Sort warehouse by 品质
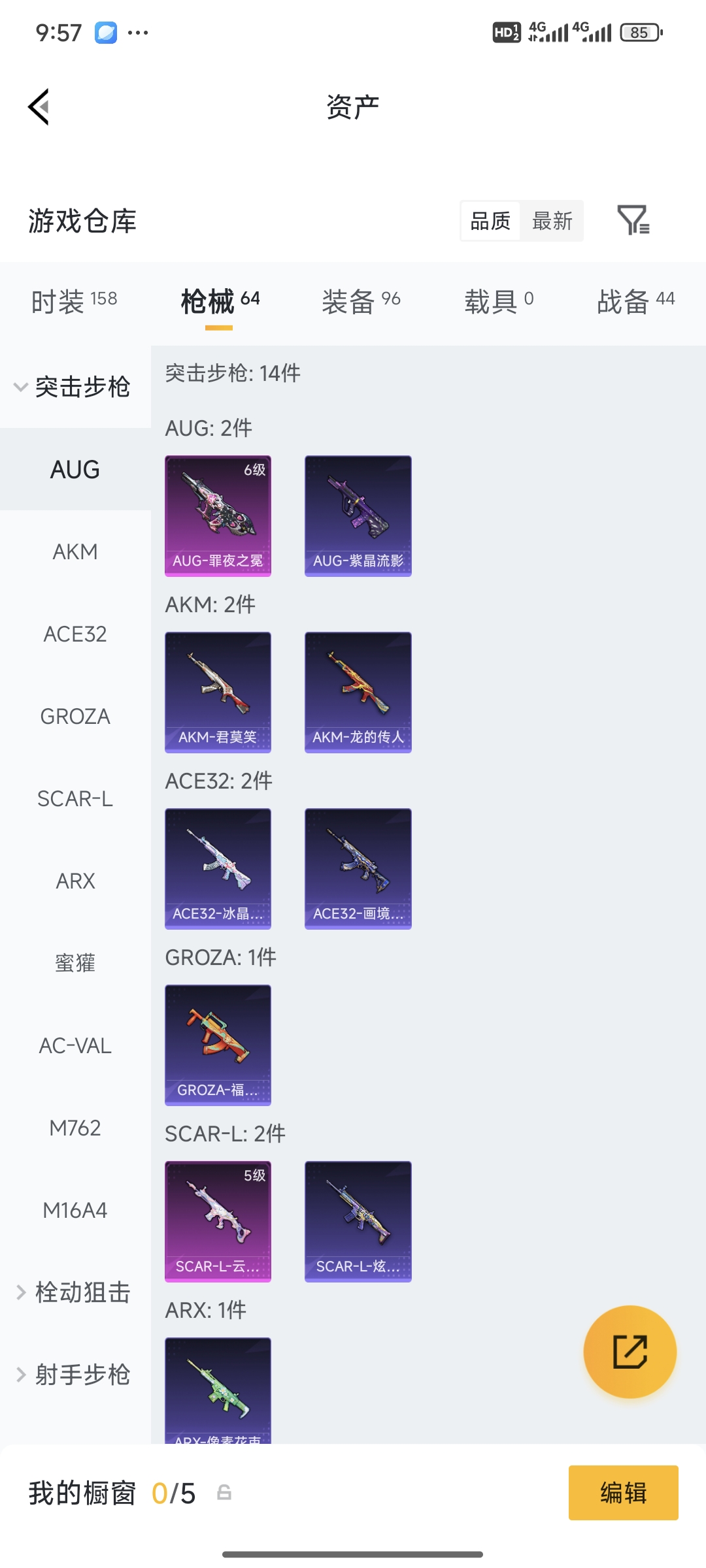The width and height of the screenshot is (706, 1568). pyautogui.click(x=490, y=221)
